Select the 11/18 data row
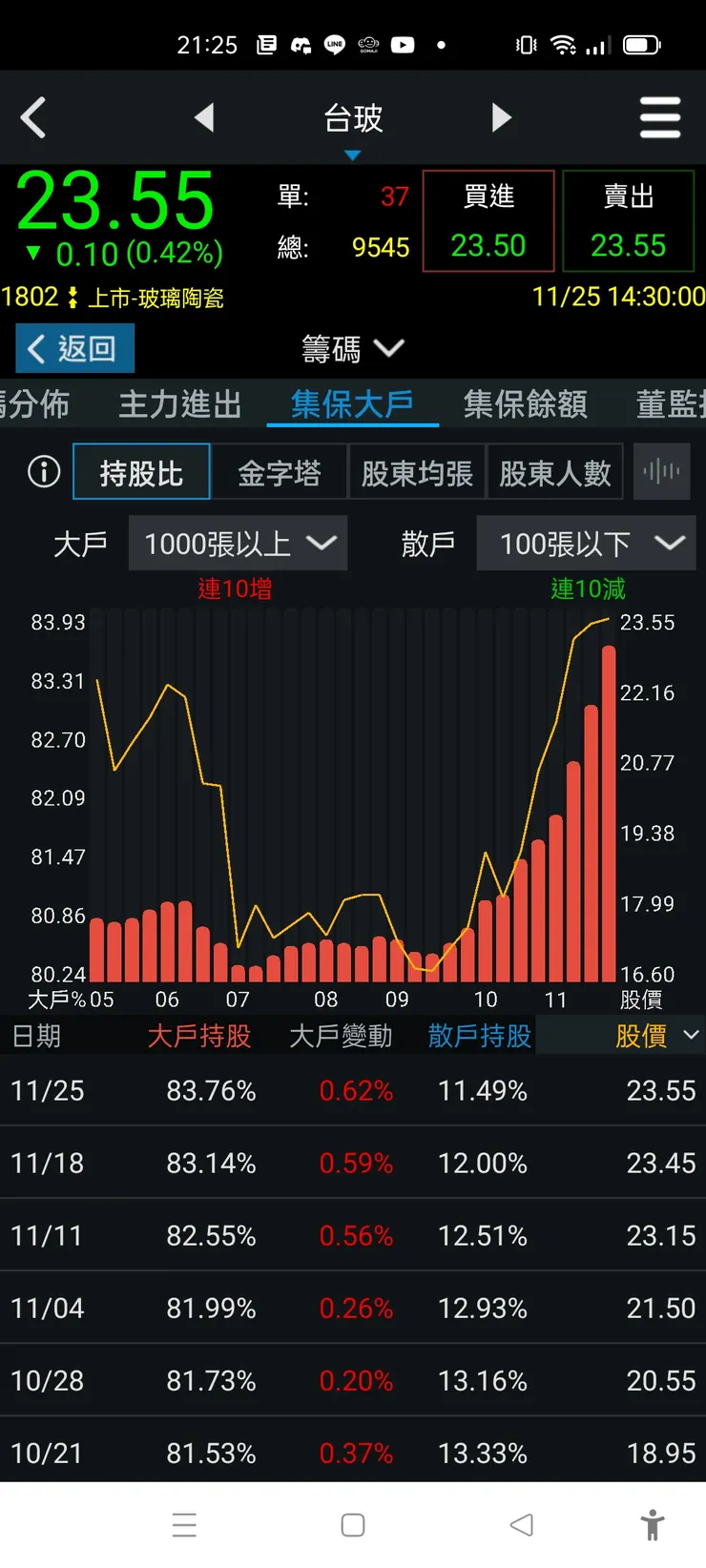The image size is (706, 1568). tap(353, 1163)
